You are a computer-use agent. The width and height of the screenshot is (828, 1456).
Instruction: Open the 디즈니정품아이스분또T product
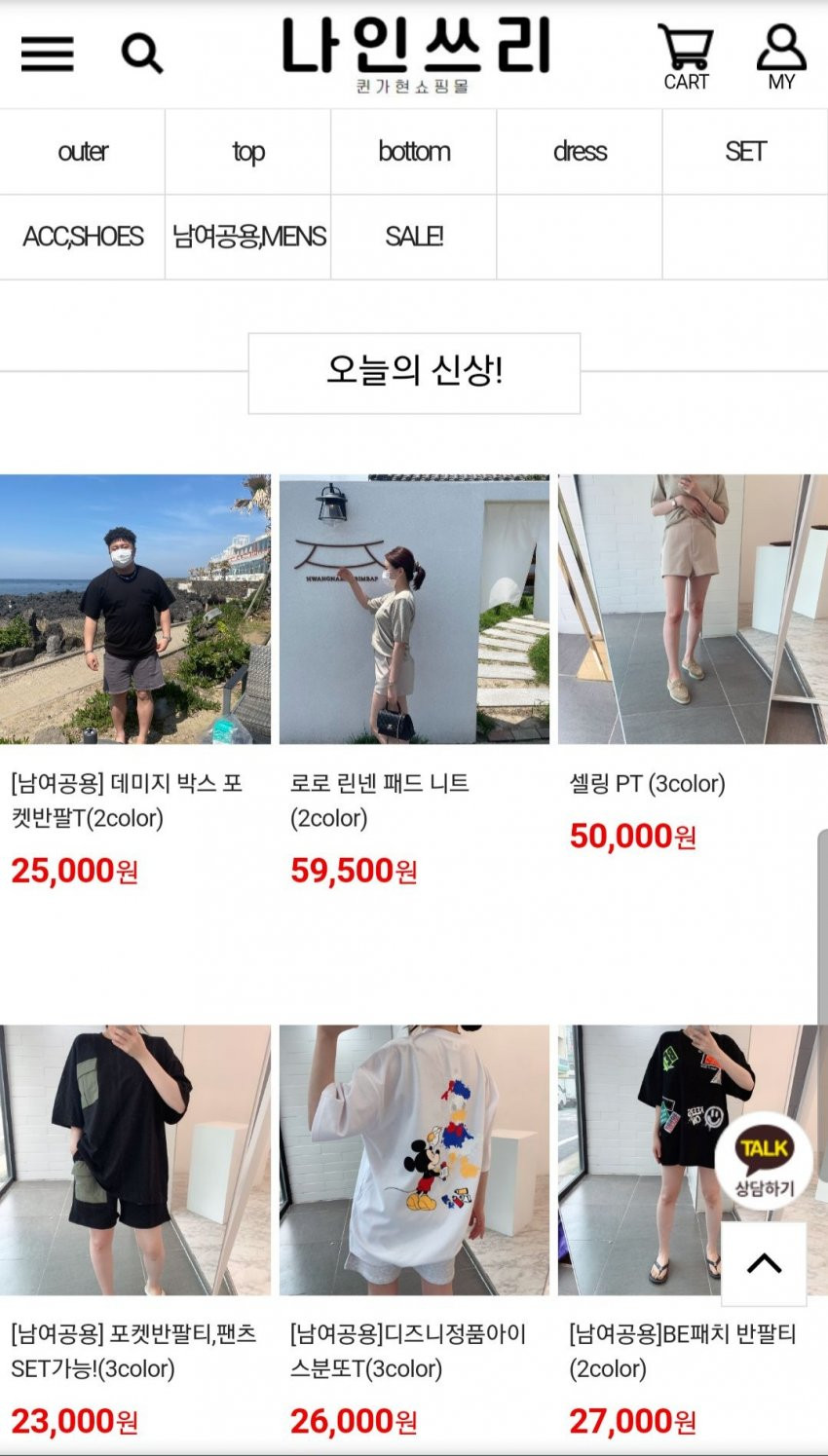click(x=414, y=1159)
